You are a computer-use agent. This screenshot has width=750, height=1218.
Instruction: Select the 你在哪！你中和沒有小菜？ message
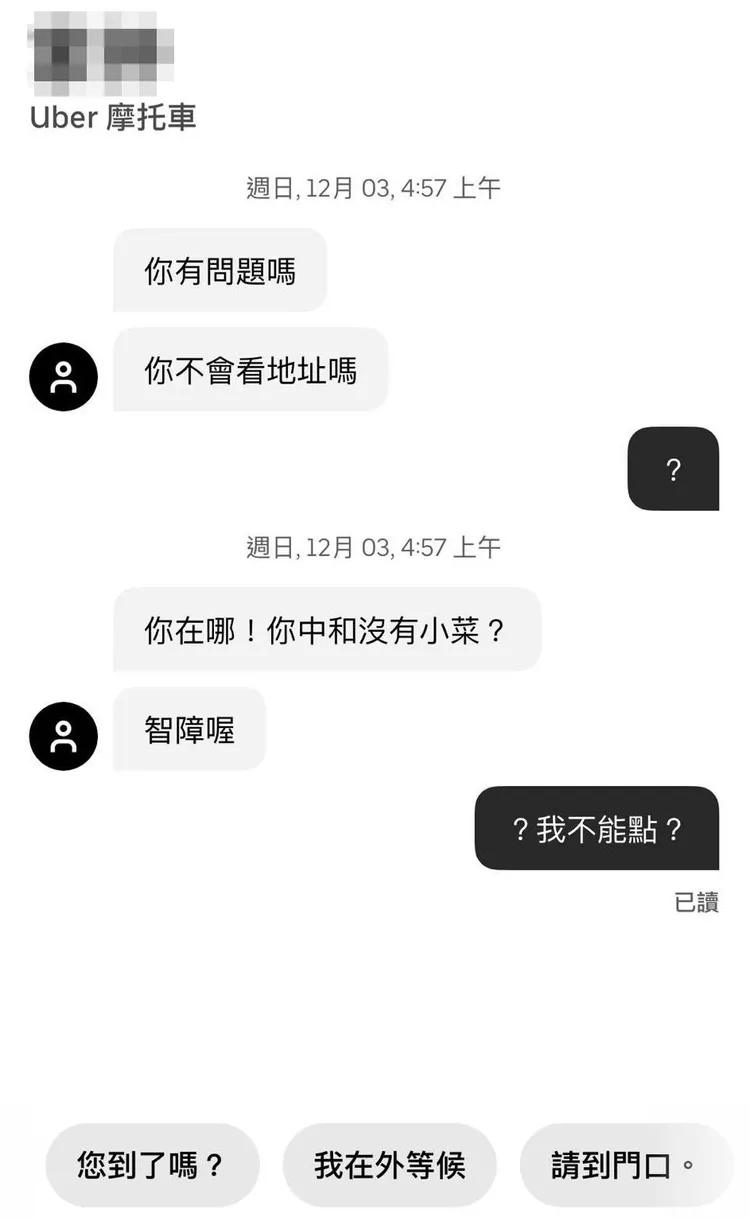pos(329,630)
